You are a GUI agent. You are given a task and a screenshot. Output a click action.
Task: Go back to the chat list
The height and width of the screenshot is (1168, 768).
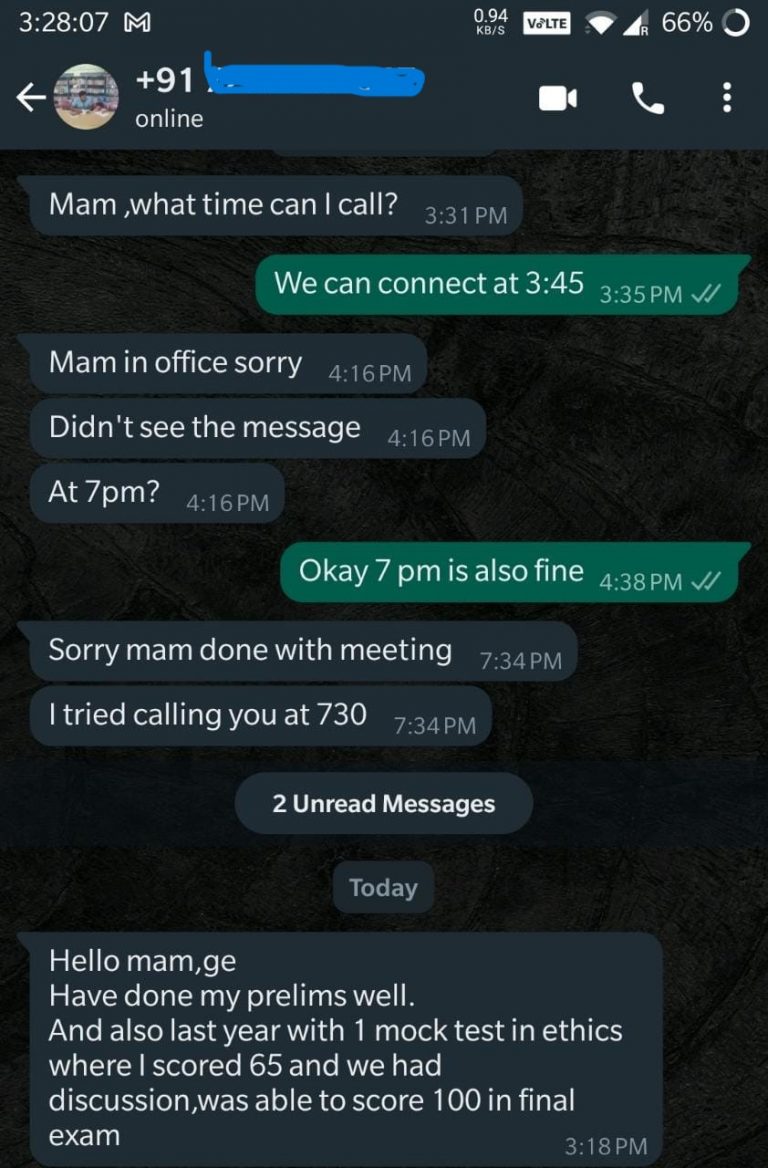coord(31,97)
